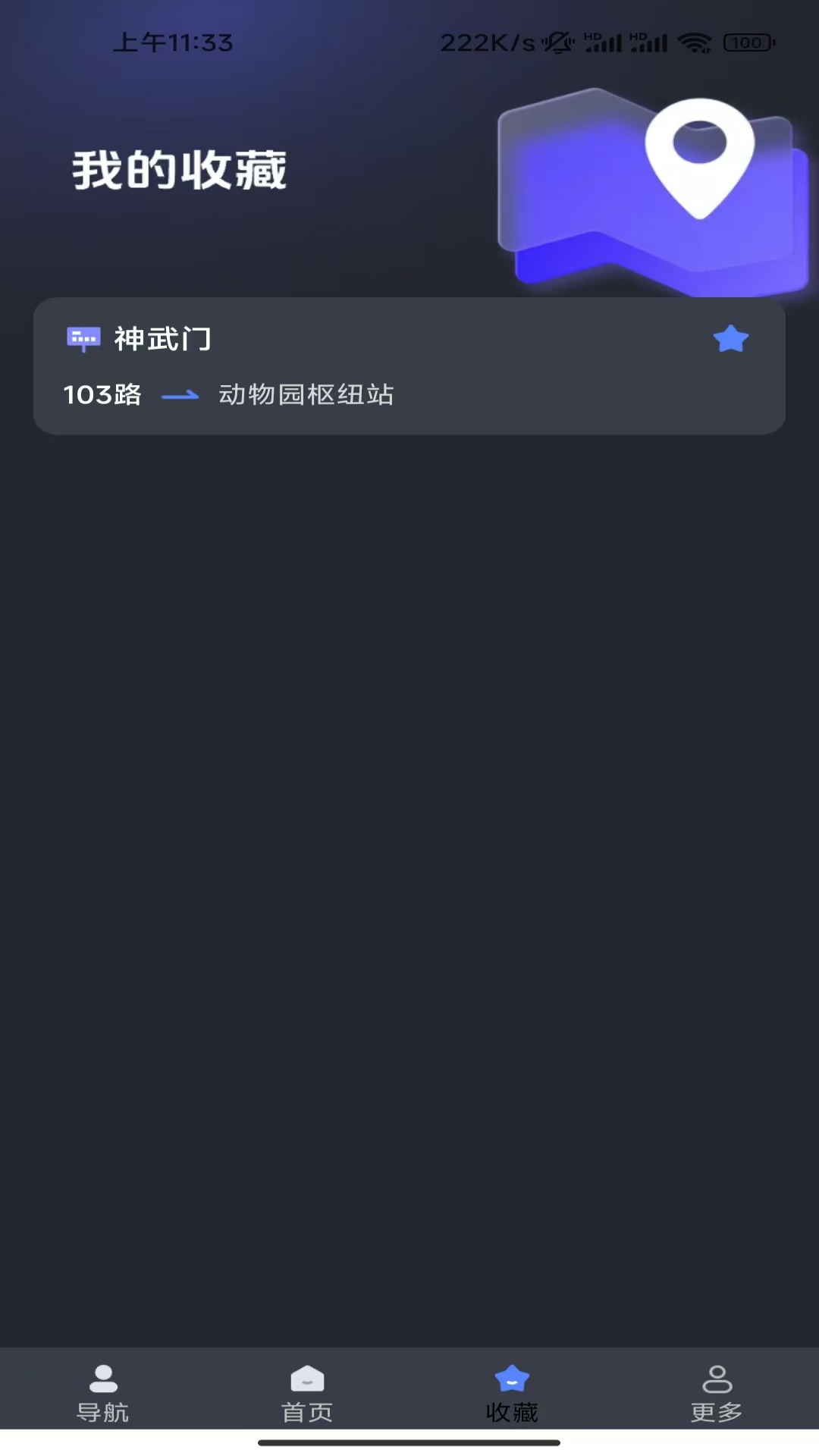Image resolution: width=819 pixels, height=1456 pixels.
Task: Click the bus stop sign icon beside 神武门
Action: point(83,338)
